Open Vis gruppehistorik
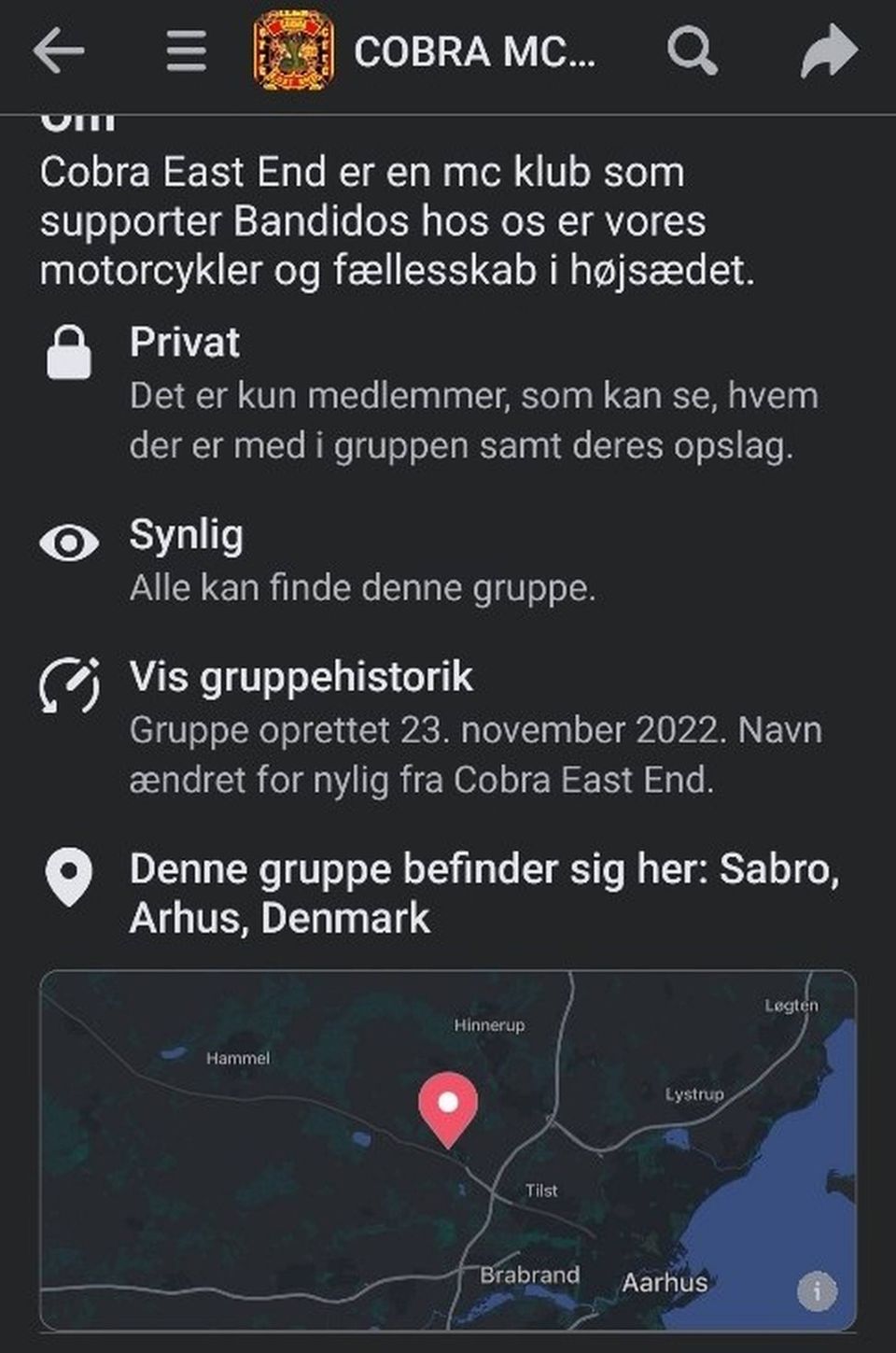 pyautogui.click(x=301, y=677)
